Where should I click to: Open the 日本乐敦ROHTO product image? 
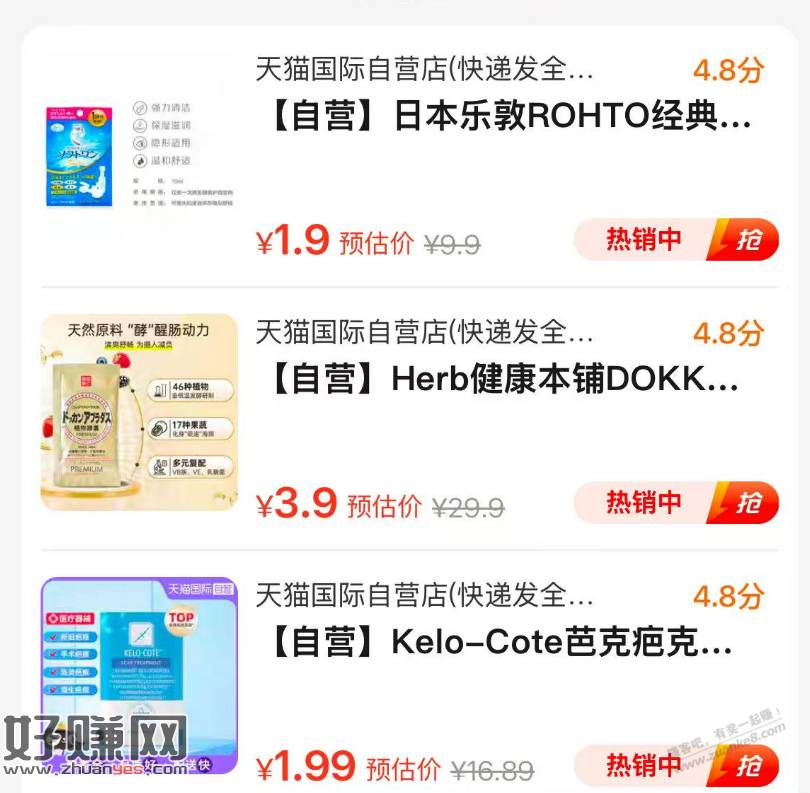coord(140,152)
